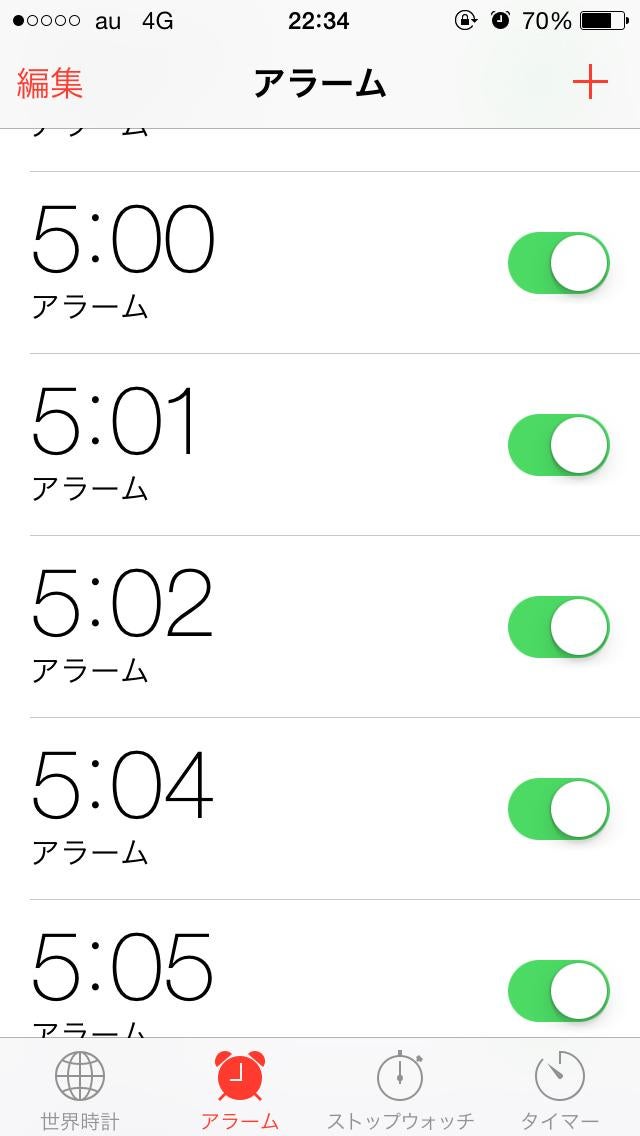Image resolution: width=640 pixels, height=1136 pixels.
Task: Go to the タイマー tab
Action: point(560,1089)
